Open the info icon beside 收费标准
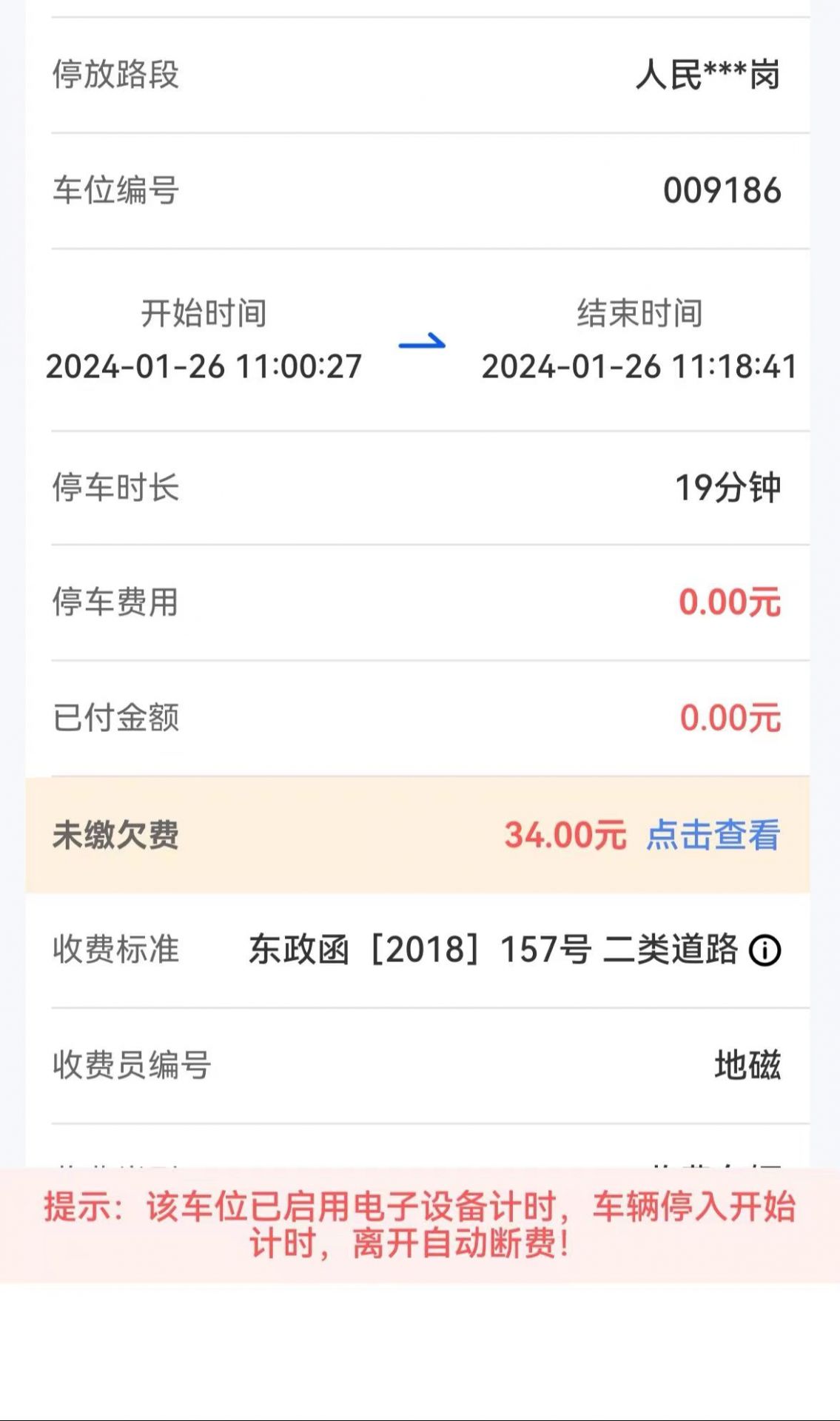 click(x=765, y=950)
